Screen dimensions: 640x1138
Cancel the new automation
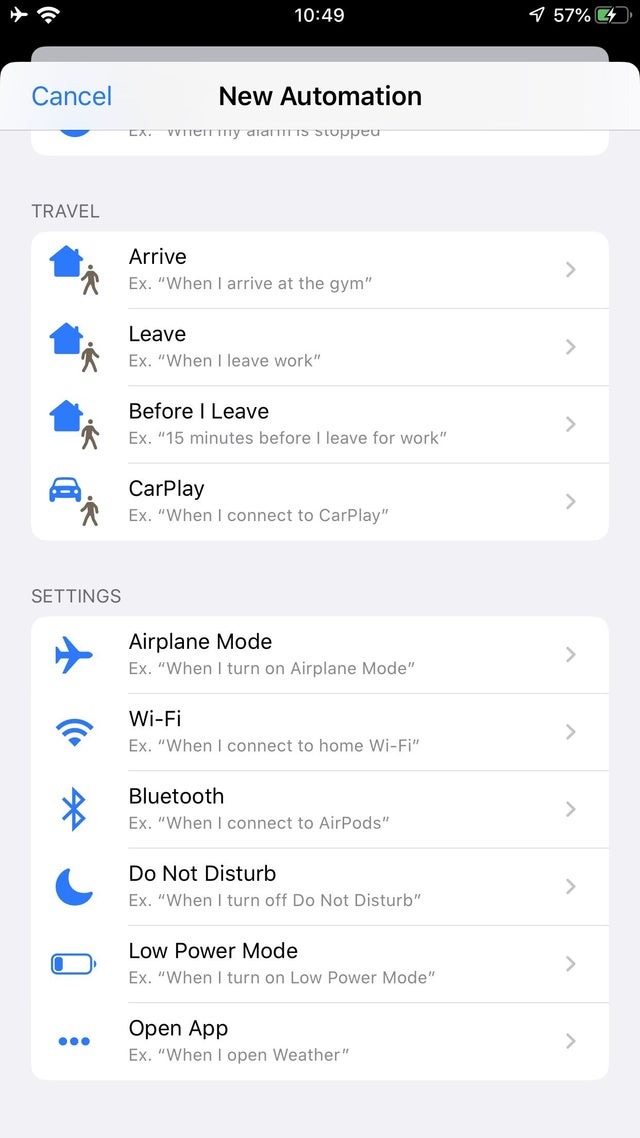[72, 96]
